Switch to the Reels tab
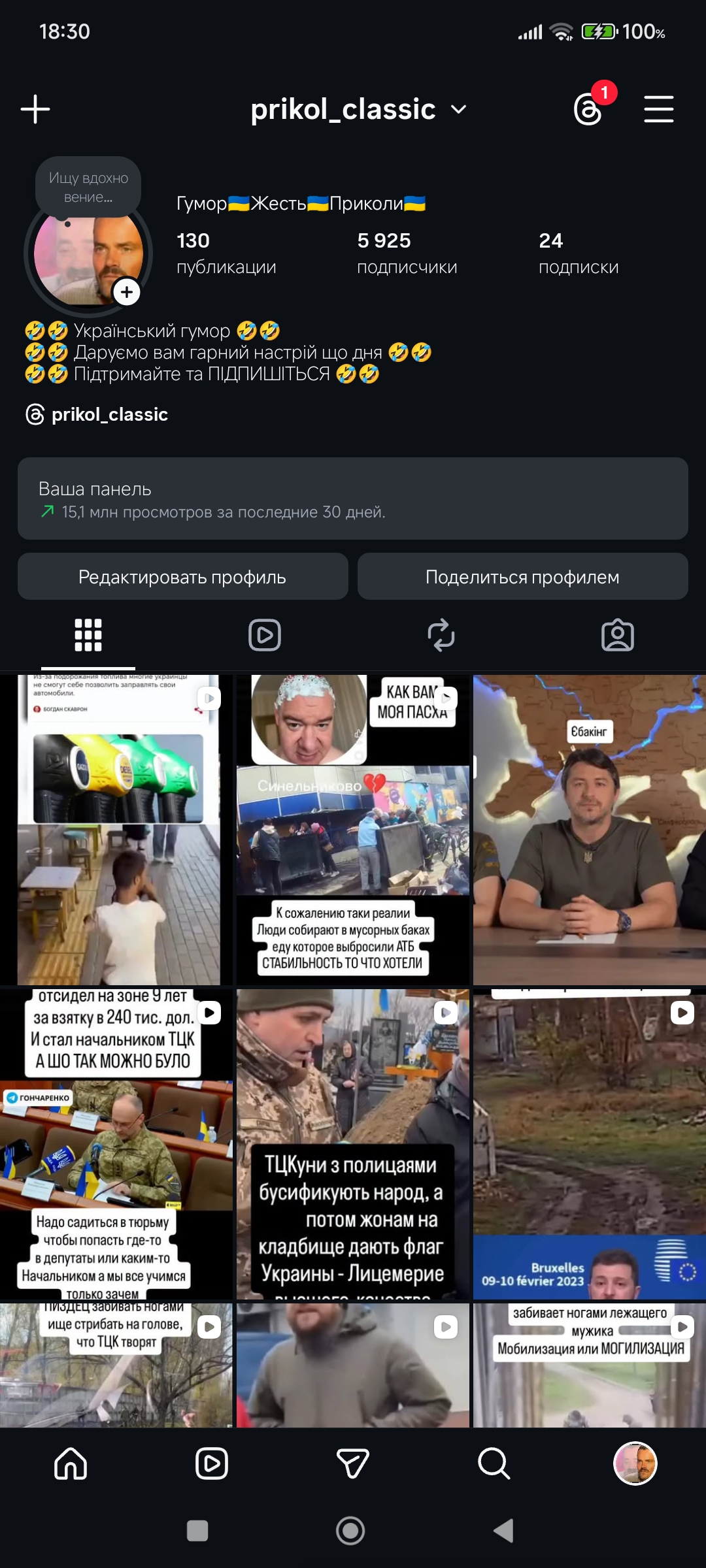 (x=265, y=635)
